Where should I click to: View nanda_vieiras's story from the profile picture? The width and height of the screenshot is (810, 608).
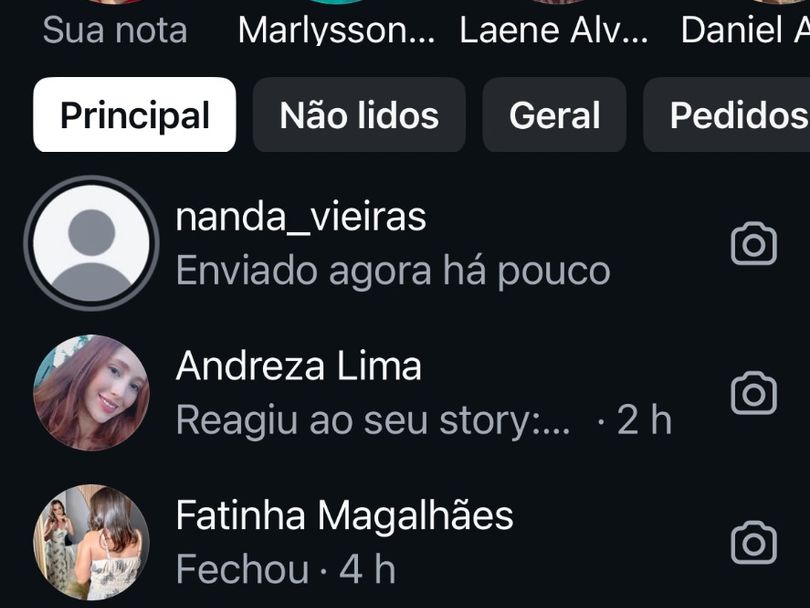click(x=91, y=243)
